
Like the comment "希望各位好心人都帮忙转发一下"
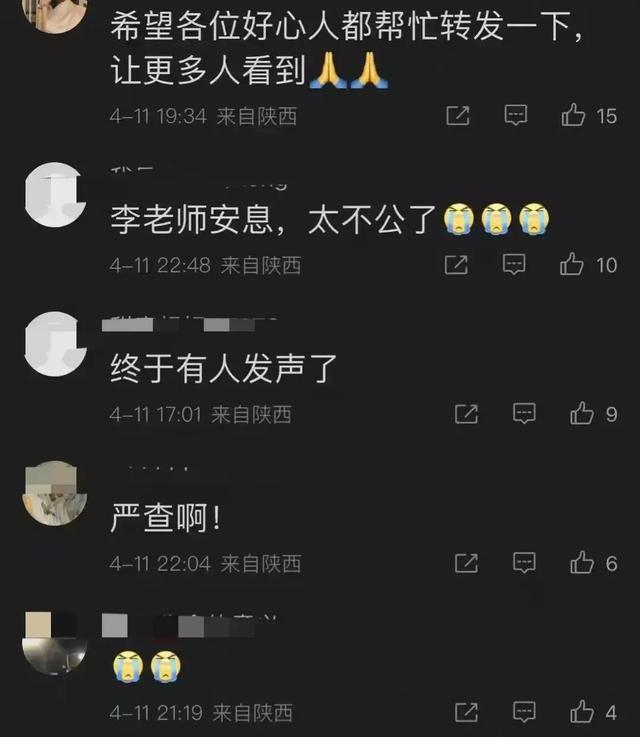tap(573, 116)
